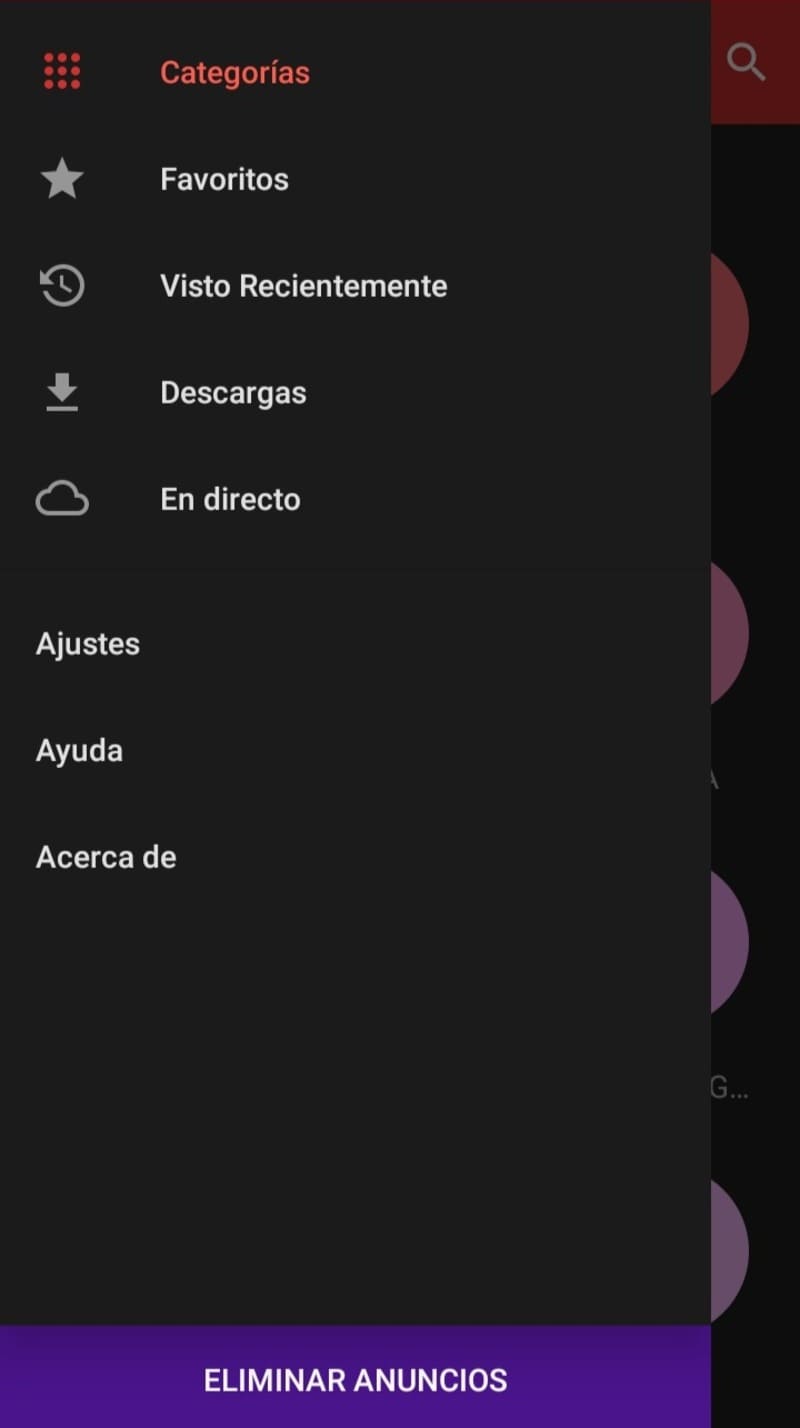Open the En directo section
The image size is (800, 1428).
[230, 498]
